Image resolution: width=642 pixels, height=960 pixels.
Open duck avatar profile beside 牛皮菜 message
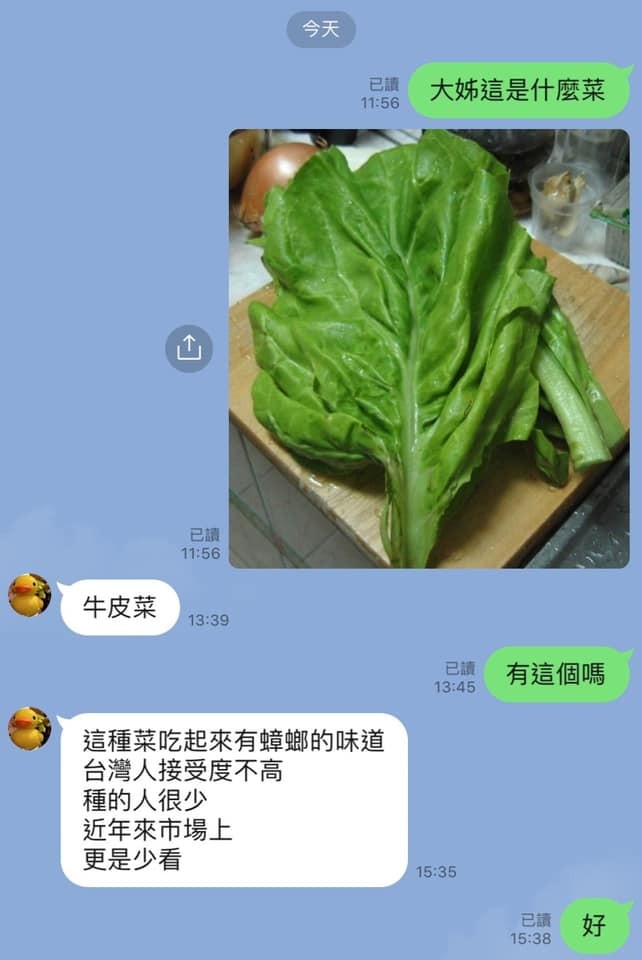[x=29, y=595]
